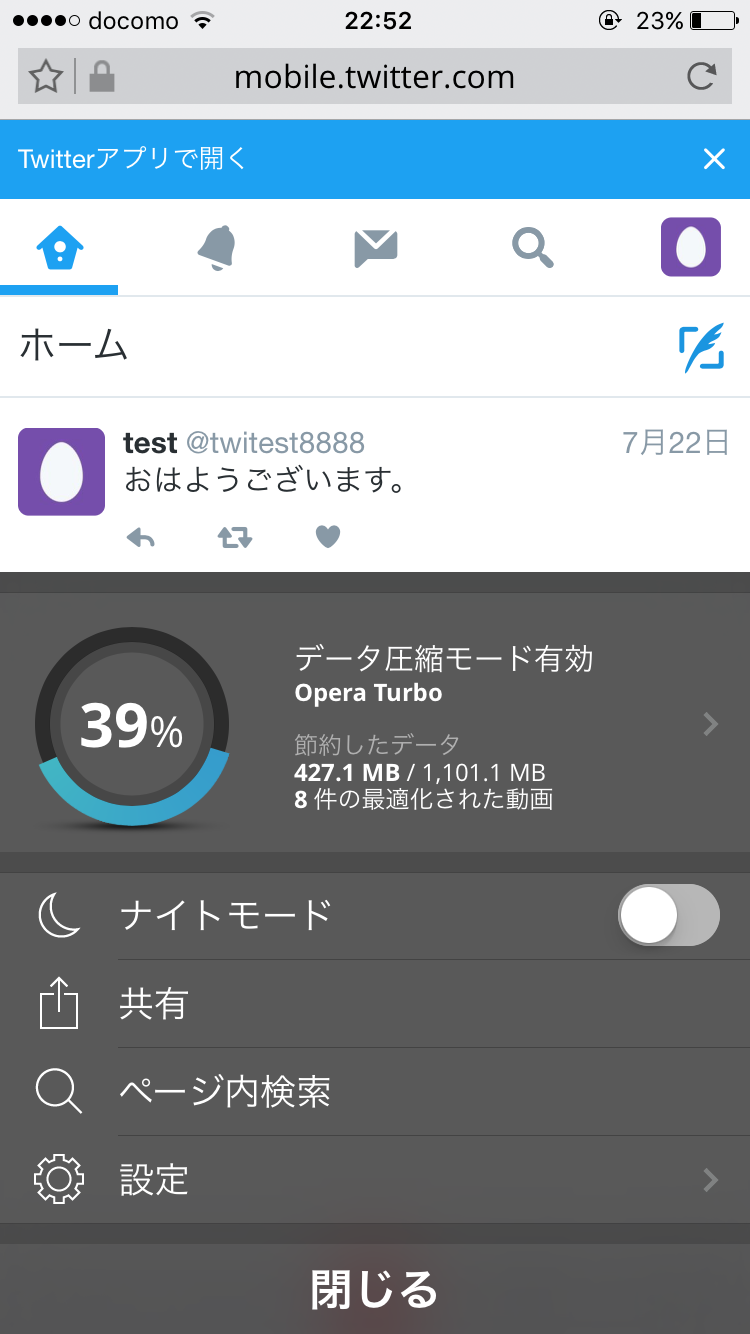
Task: Open your profile avatar icon
Action: [690, 247]
